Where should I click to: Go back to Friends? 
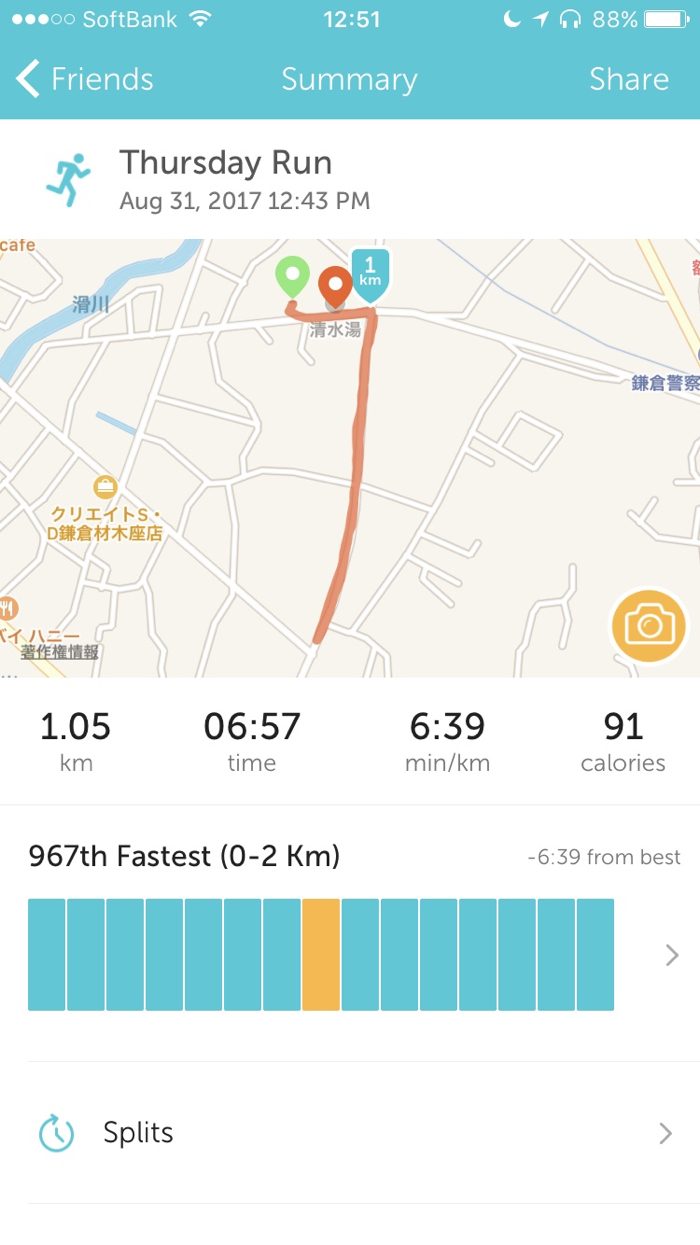click(85, 80)
